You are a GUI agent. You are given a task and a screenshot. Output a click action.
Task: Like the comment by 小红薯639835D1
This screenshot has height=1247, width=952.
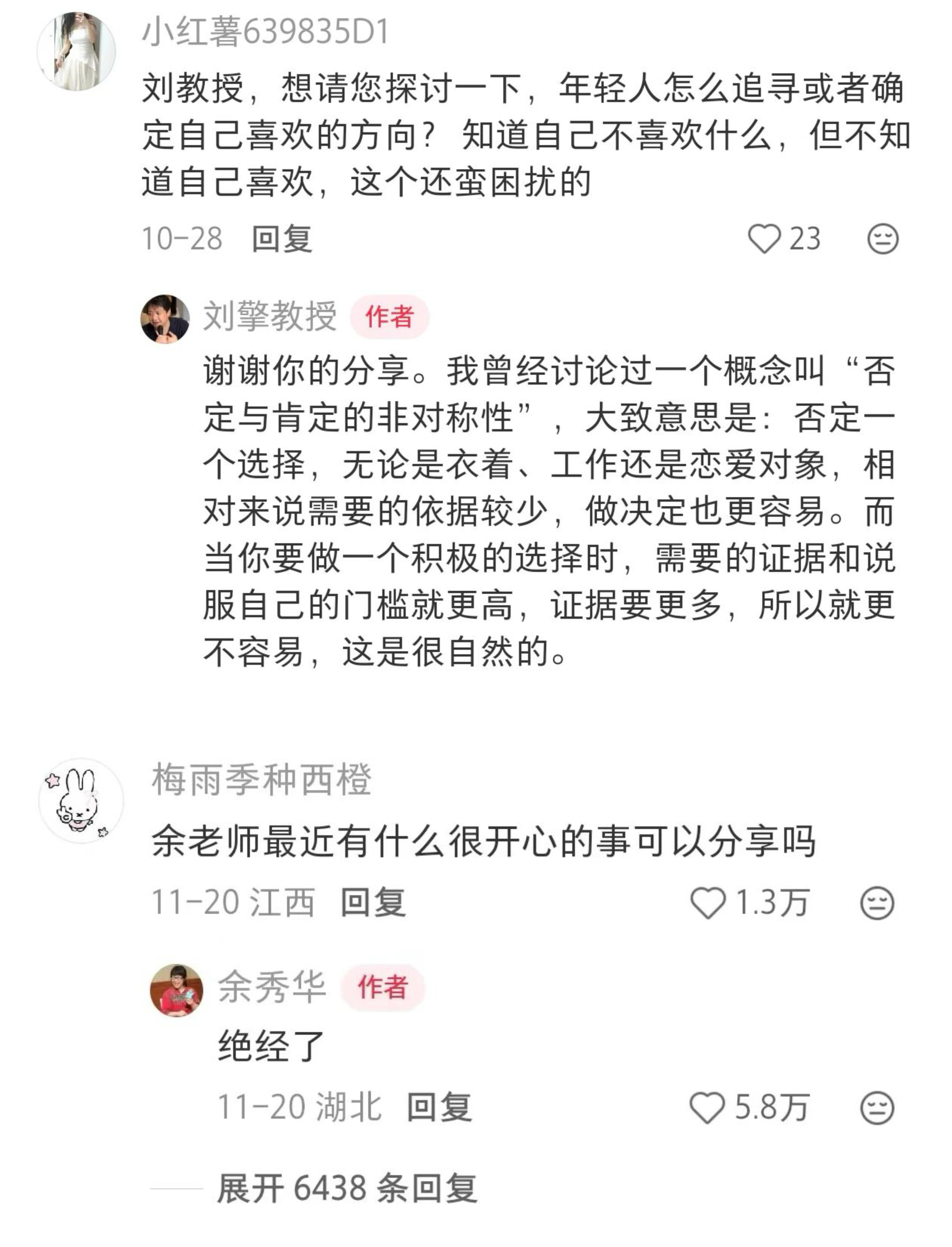[x=764, y=239]
